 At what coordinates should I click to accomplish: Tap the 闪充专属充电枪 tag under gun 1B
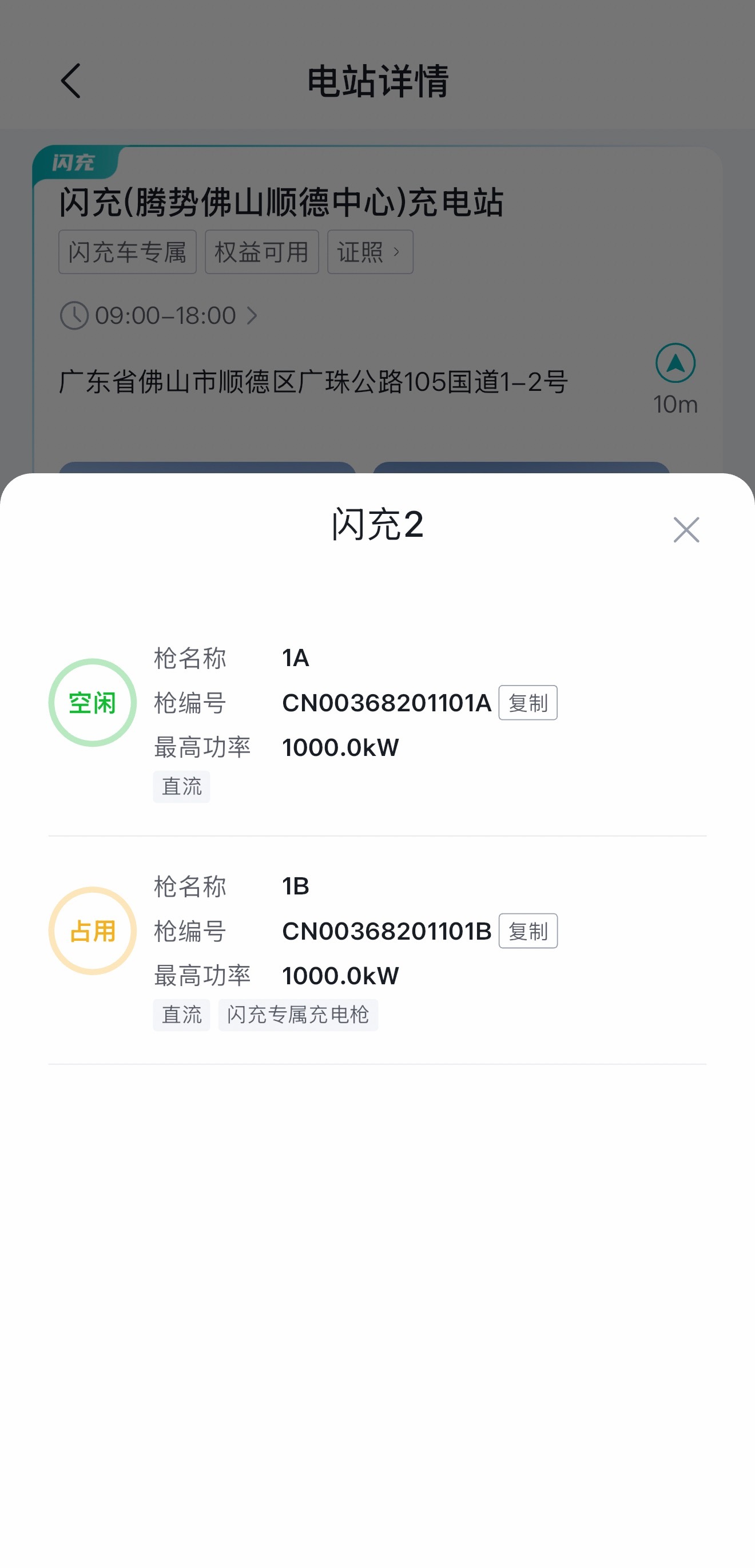tap(299, 1015)
